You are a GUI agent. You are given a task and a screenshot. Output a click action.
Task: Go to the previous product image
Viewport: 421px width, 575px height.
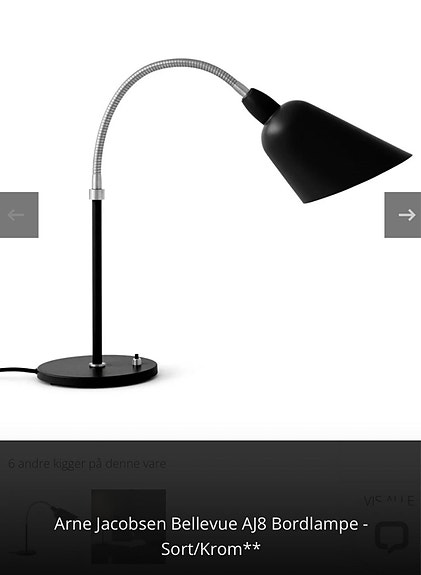click(x=19, y=215)
